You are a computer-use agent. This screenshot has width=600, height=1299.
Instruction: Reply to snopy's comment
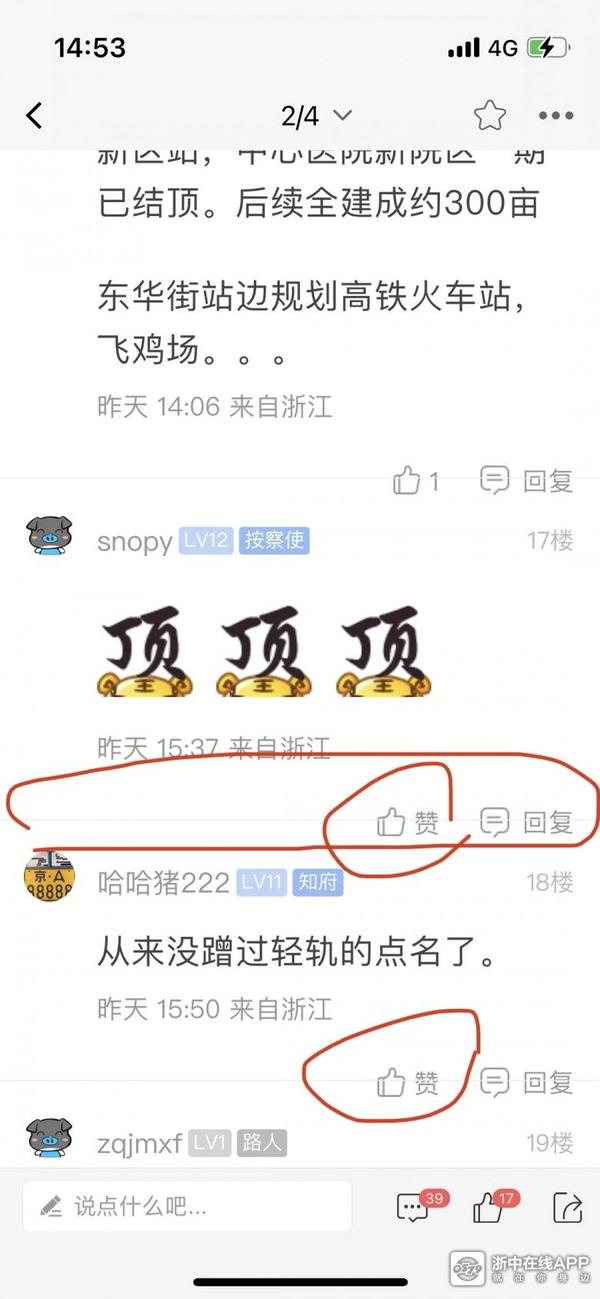tap(527, 822)
